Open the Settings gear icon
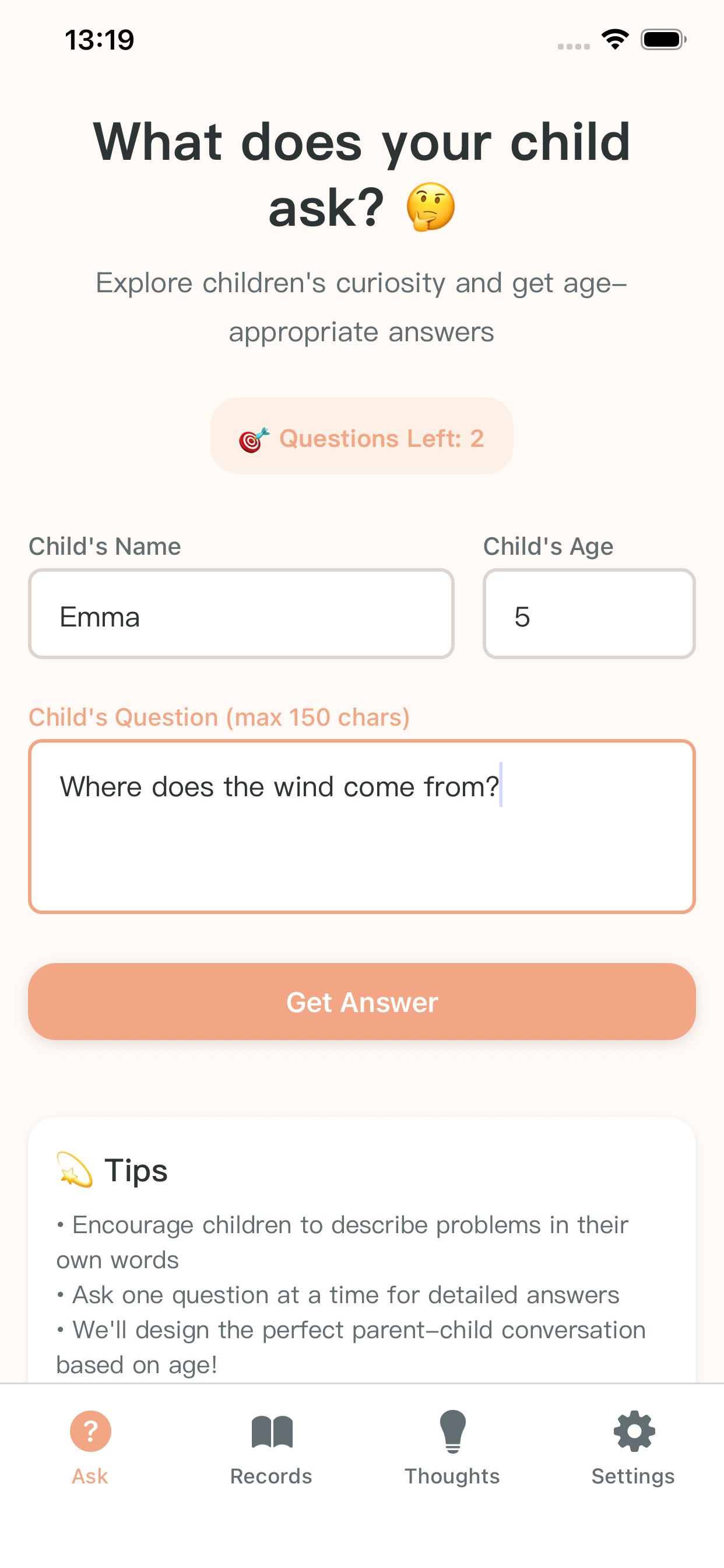 click(x=633, y=1430)
